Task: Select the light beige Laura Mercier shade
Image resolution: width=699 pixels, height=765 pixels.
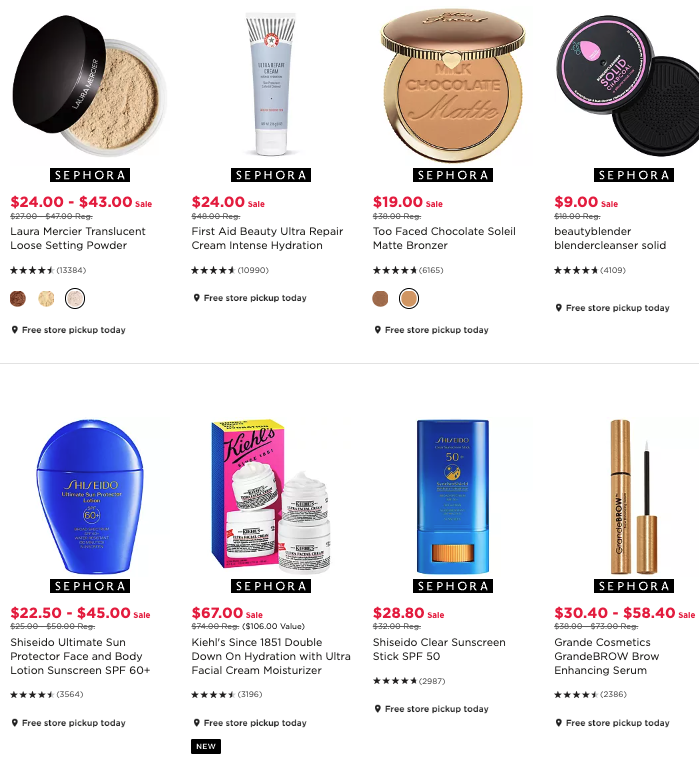Action: pyautogui.click(x=46, y=298)
